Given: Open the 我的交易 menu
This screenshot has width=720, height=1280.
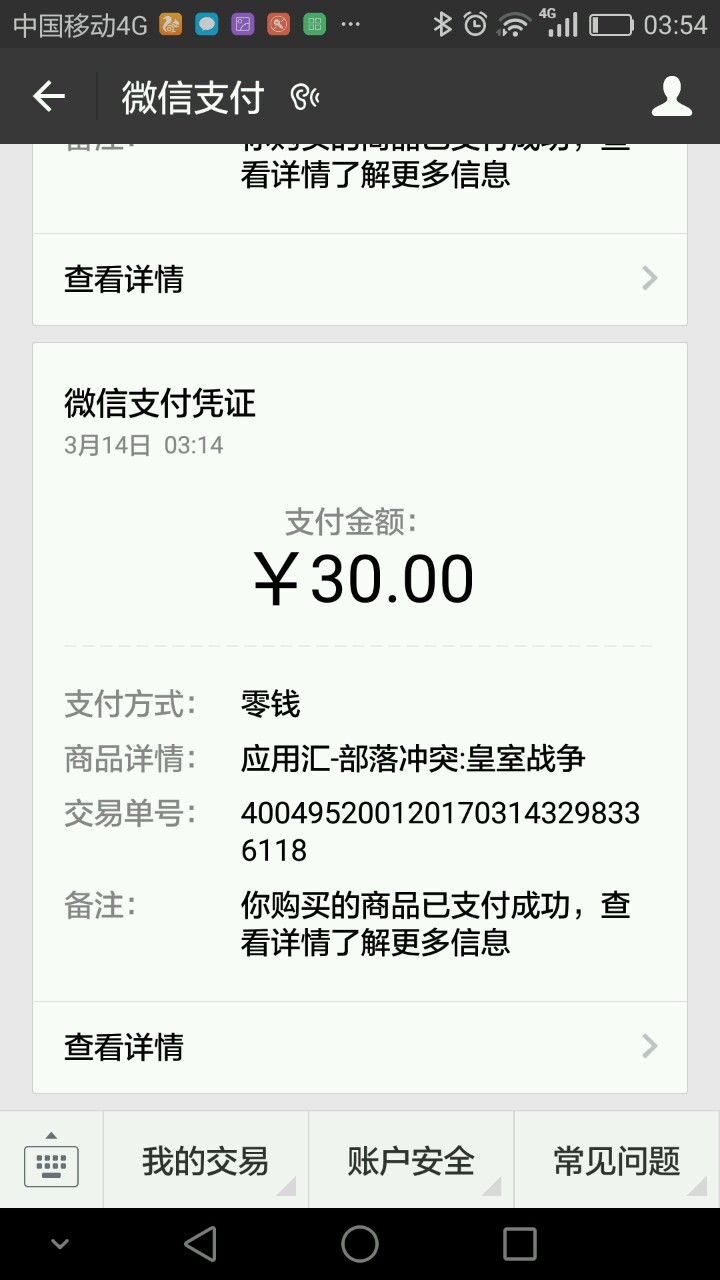Looking at the screenshot, I should pos(206,1161).
